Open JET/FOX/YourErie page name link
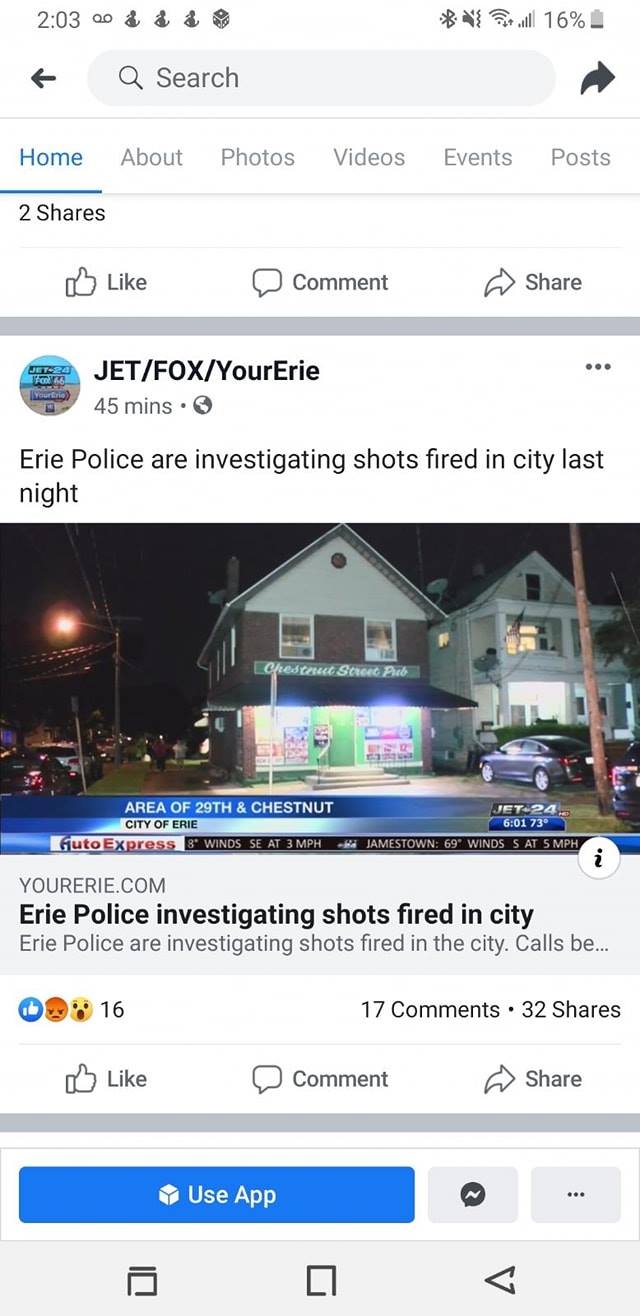Image resolution: width=640 pixels, height=1316 pixels. click(x=207, y=371)
